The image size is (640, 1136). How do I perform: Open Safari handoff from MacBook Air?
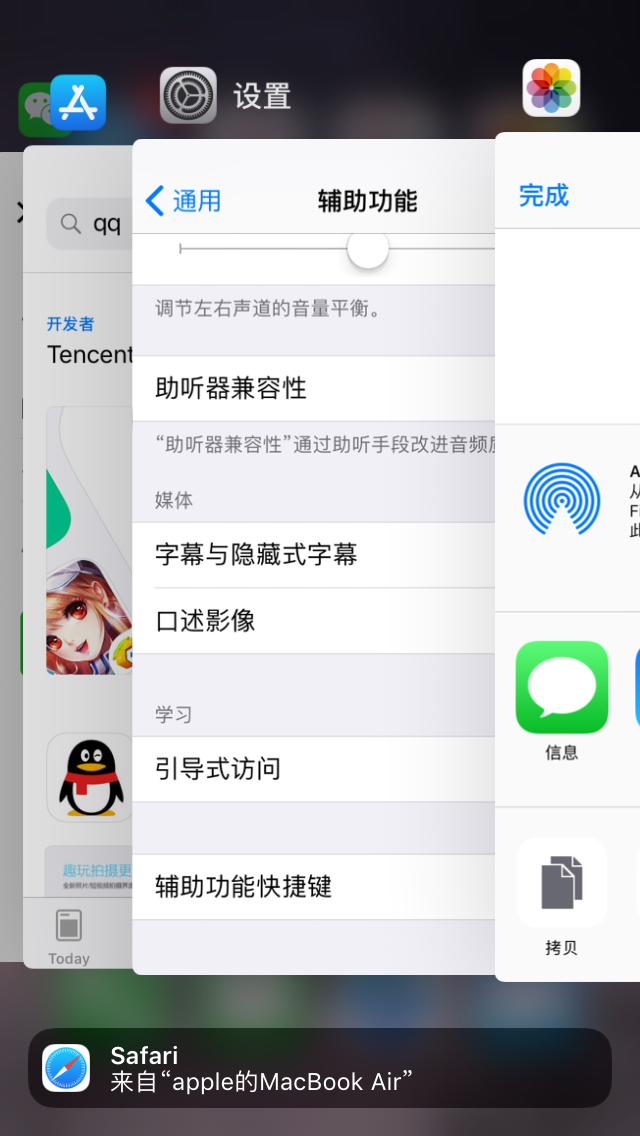point(320,1068)
